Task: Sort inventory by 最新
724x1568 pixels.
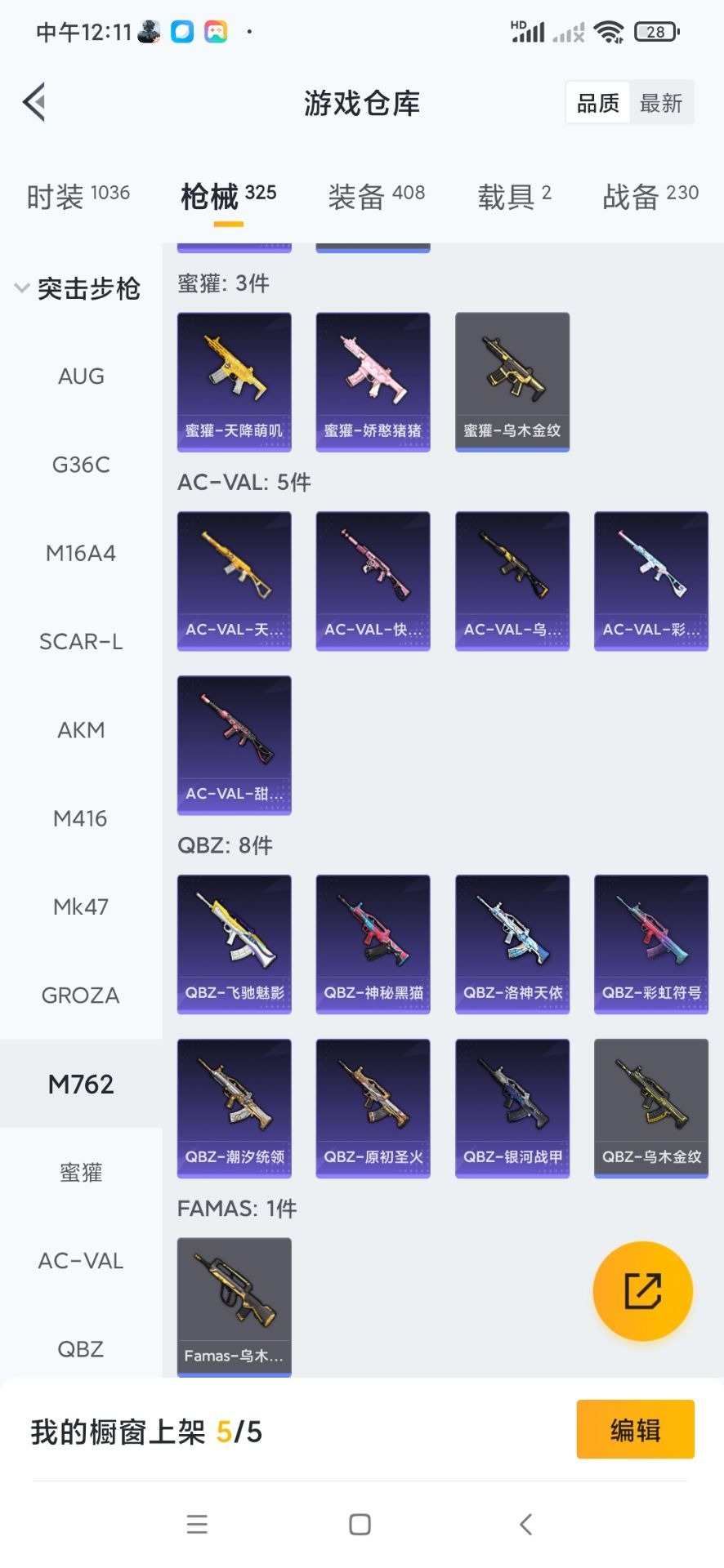Action: (x=660, y=103)
